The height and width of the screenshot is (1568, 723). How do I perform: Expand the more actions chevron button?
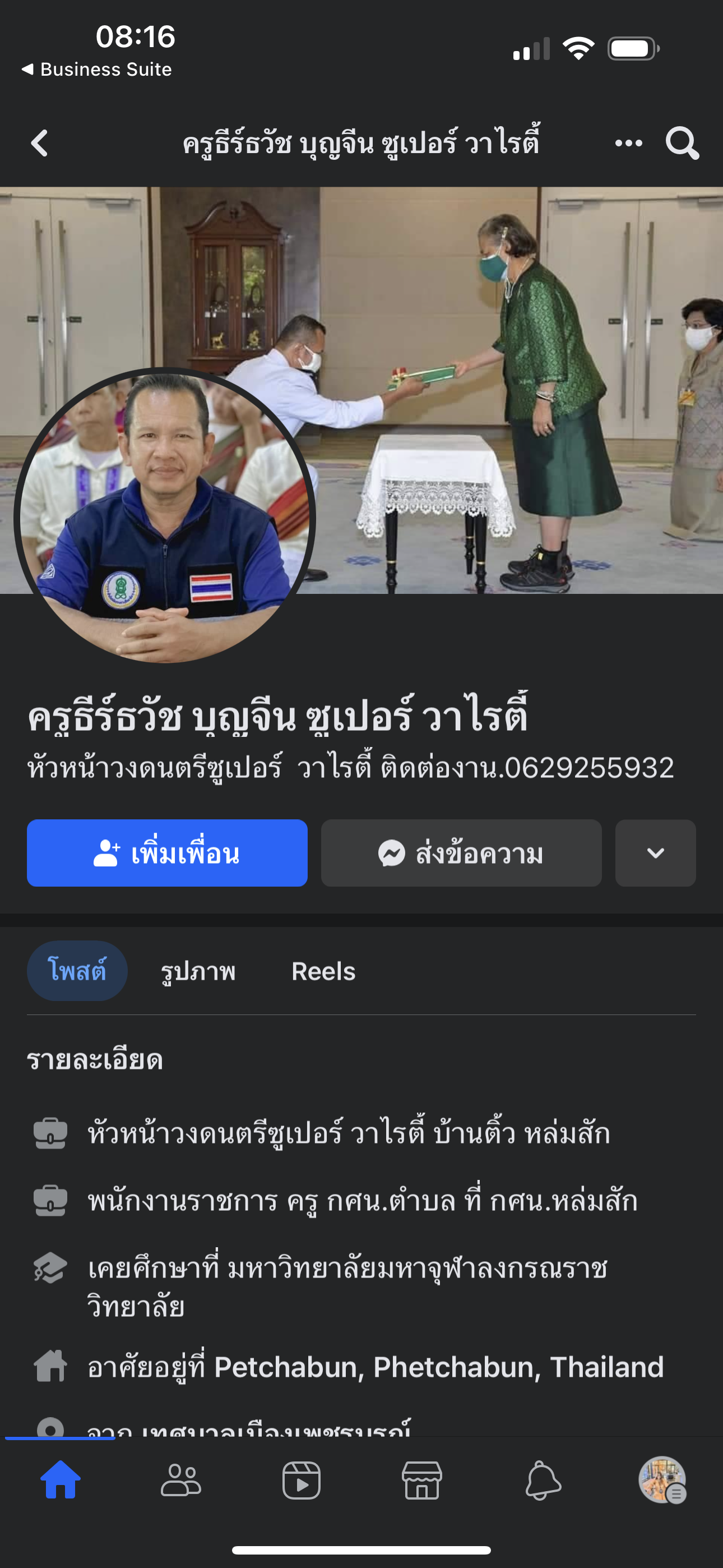[x=655, y=853]
